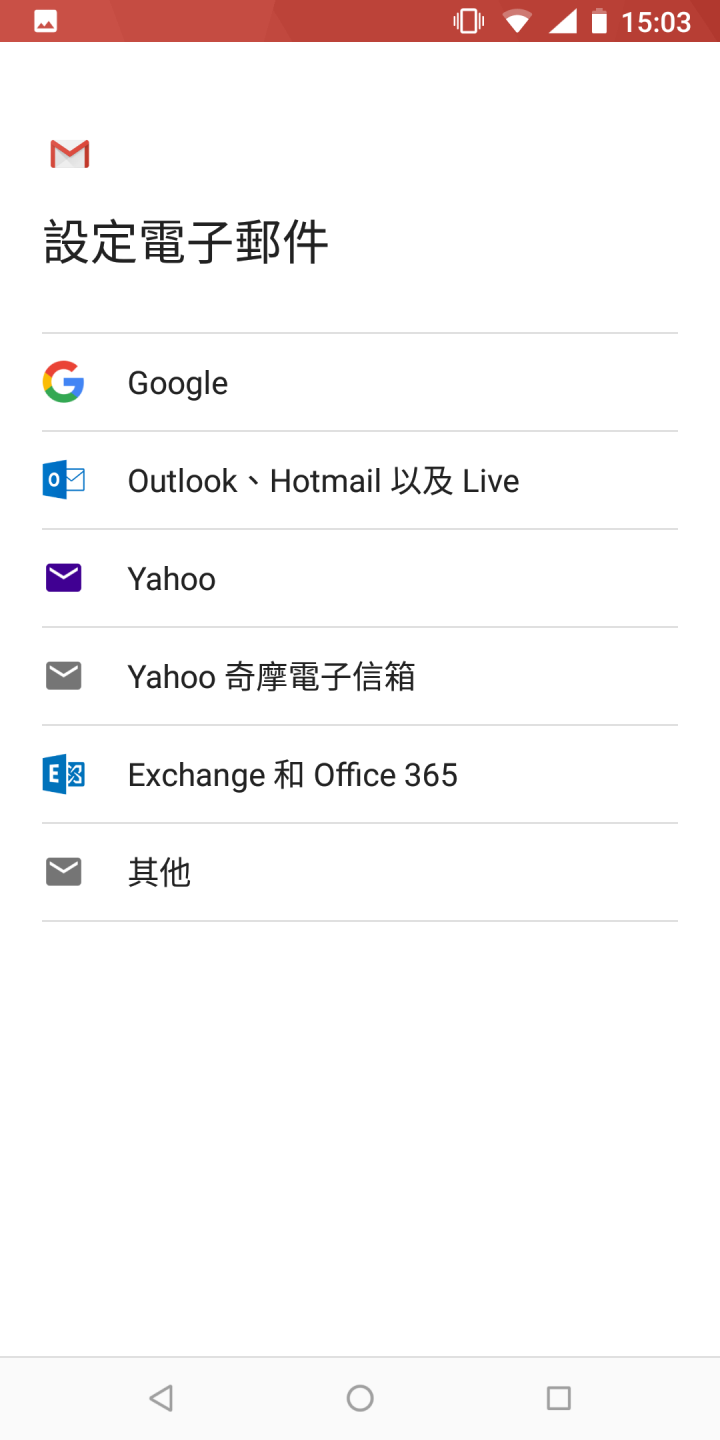Pick the Yahoo mail option
Viewport: 720px width, 1440px height.
coord(360,579)
